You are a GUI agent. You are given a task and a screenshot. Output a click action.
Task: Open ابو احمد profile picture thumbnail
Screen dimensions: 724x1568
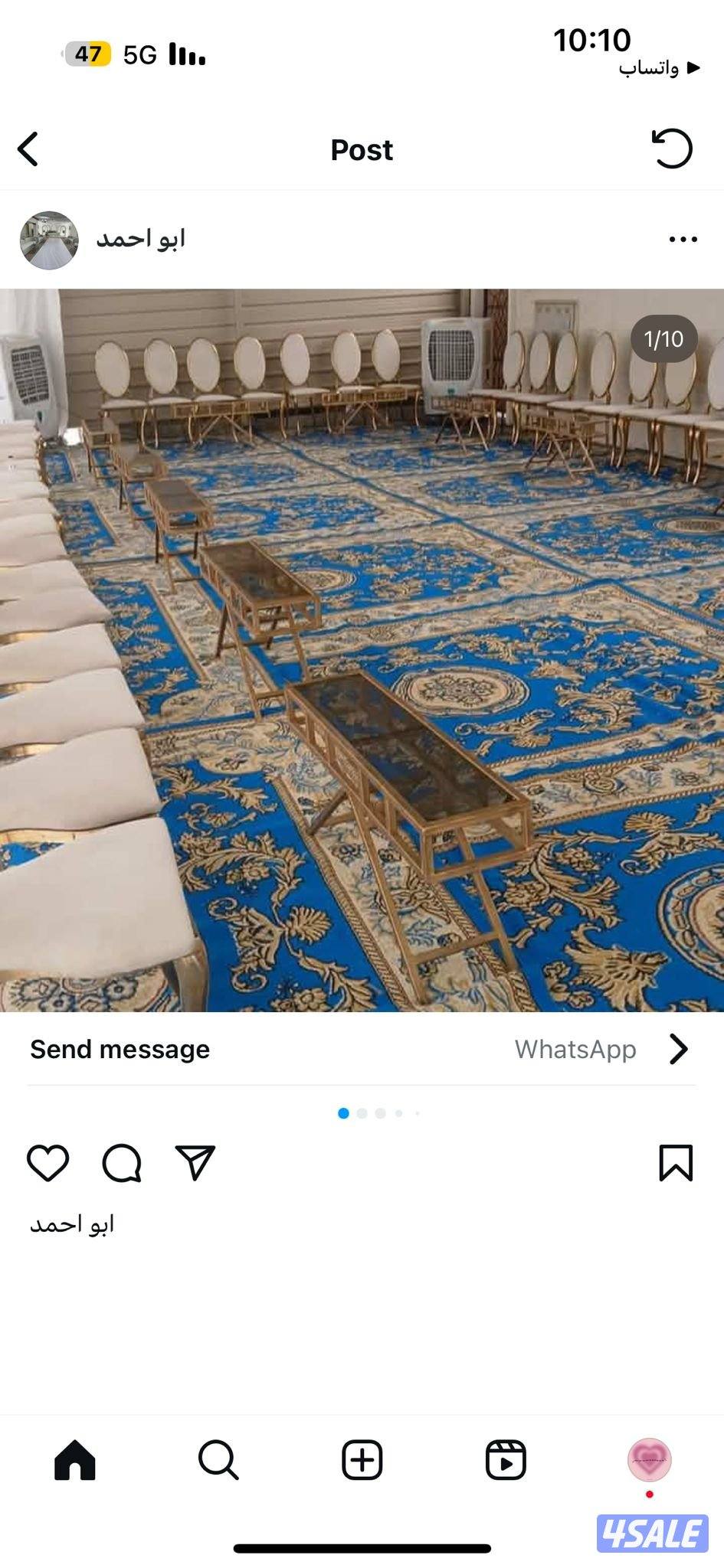point(49,238)
